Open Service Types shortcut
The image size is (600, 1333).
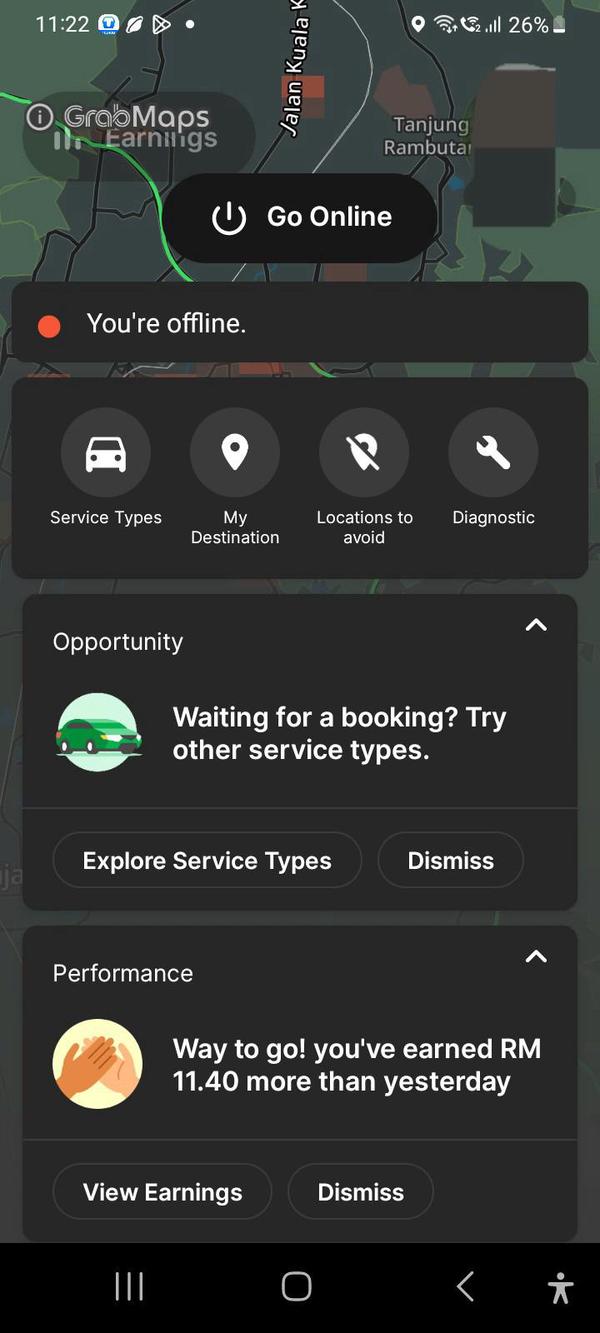coord(106,453)
